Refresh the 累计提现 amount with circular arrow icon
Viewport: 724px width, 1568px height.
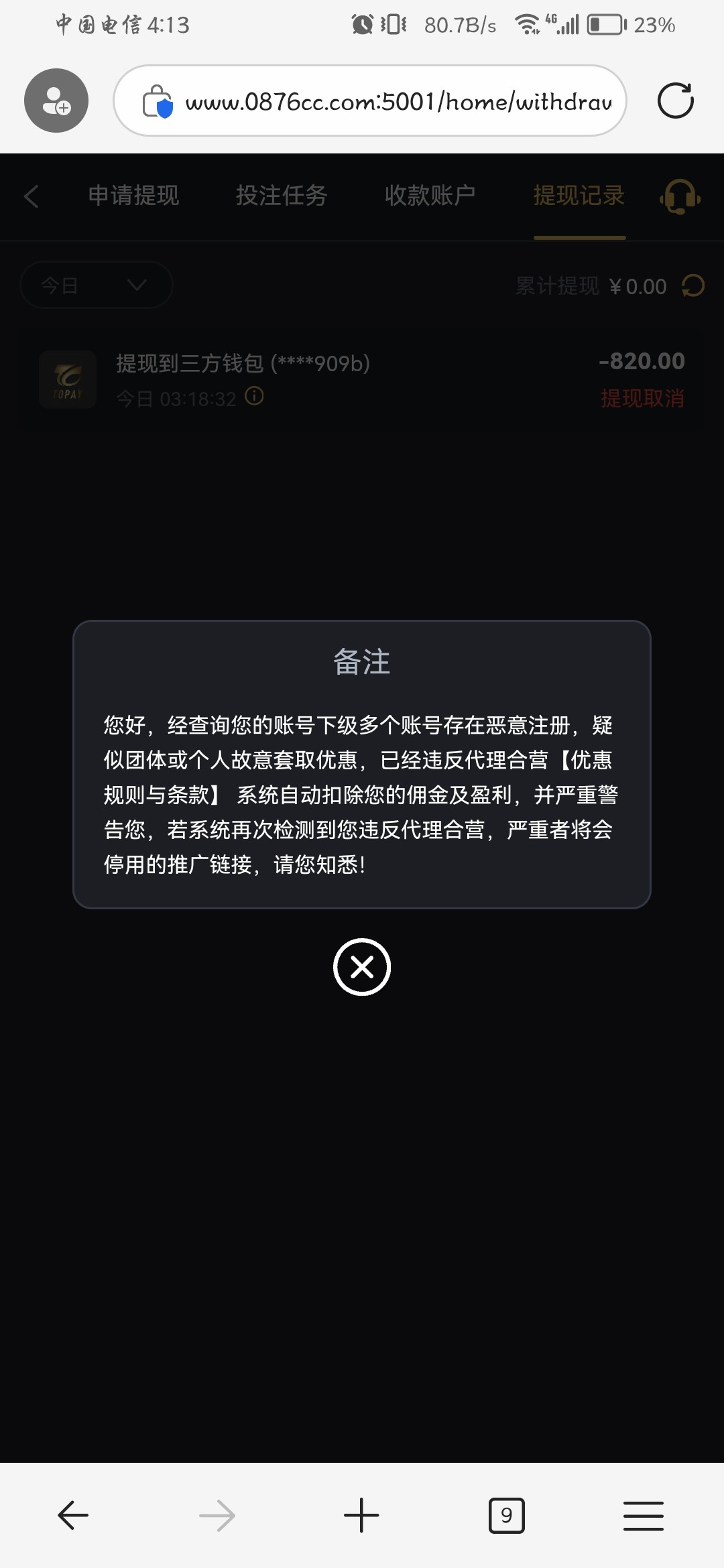click(694, 285)
